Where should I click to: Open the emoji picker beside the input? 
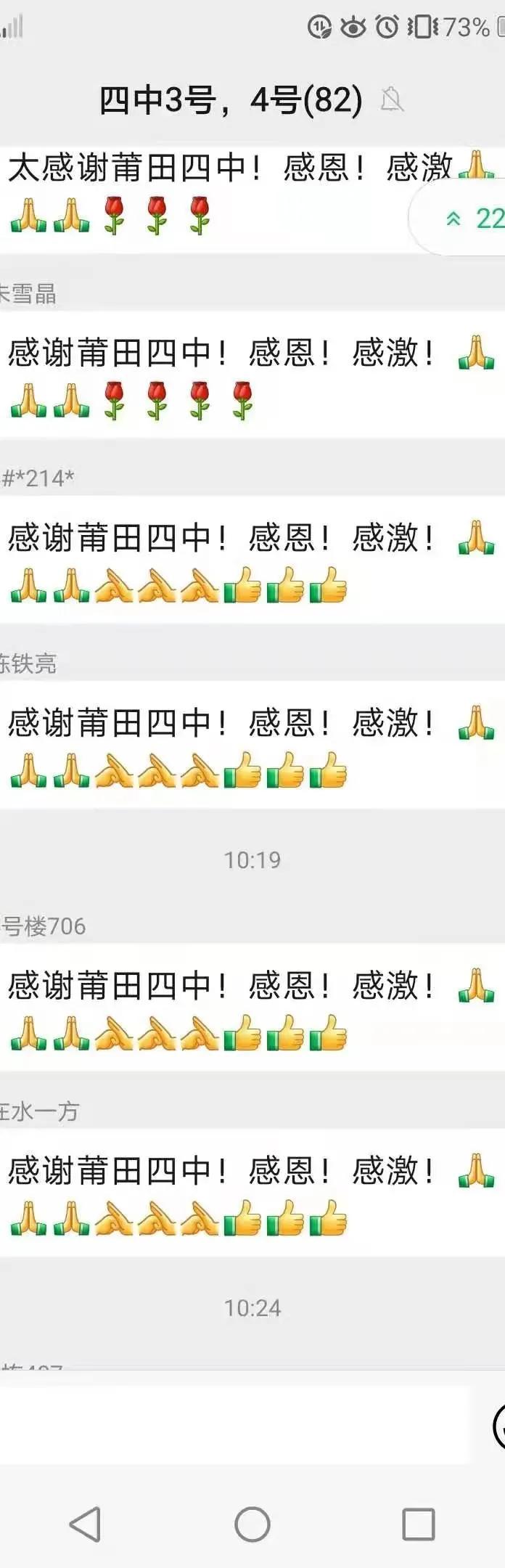pos(499,1426)
